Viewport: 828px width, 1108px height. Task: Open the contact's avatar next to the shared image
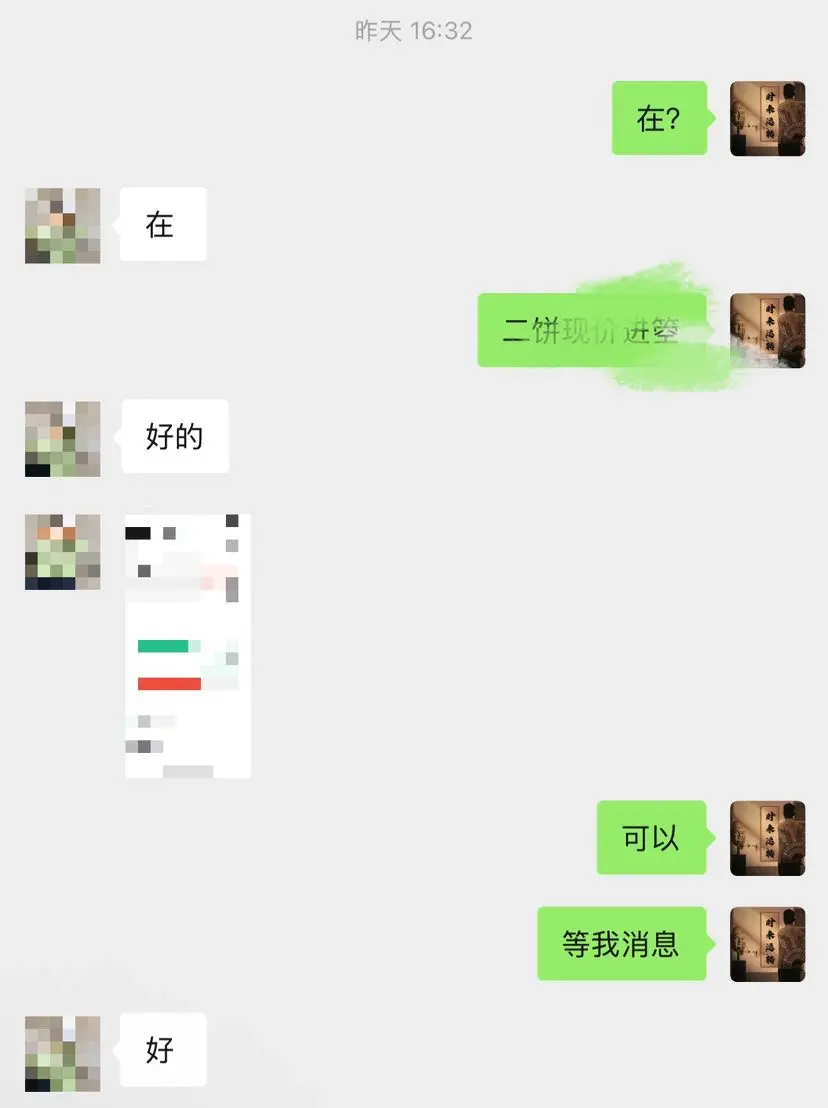click(x=62, y=551)
